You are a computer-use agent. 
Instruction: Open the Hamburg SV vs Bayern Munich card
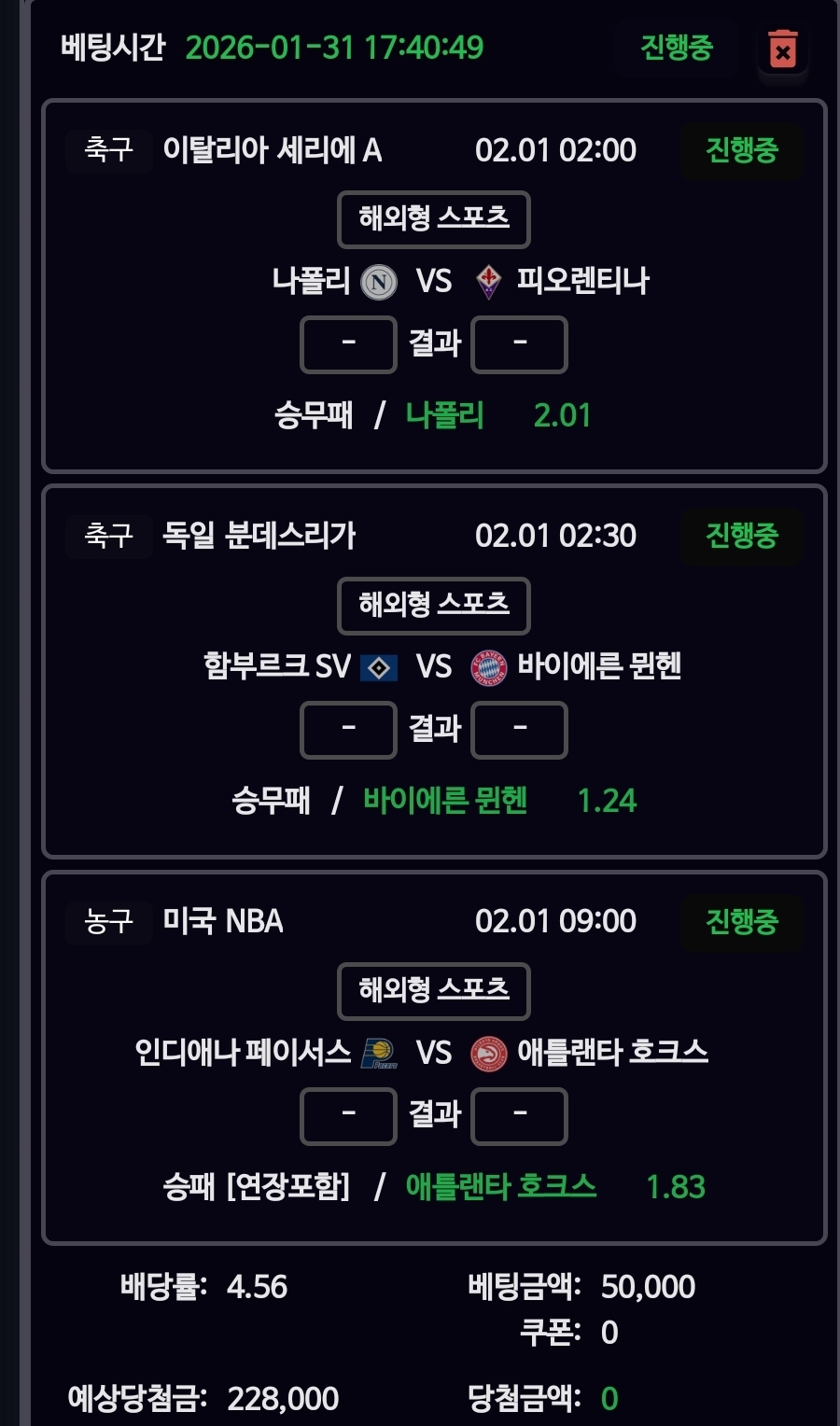click(x=434, y=666)
